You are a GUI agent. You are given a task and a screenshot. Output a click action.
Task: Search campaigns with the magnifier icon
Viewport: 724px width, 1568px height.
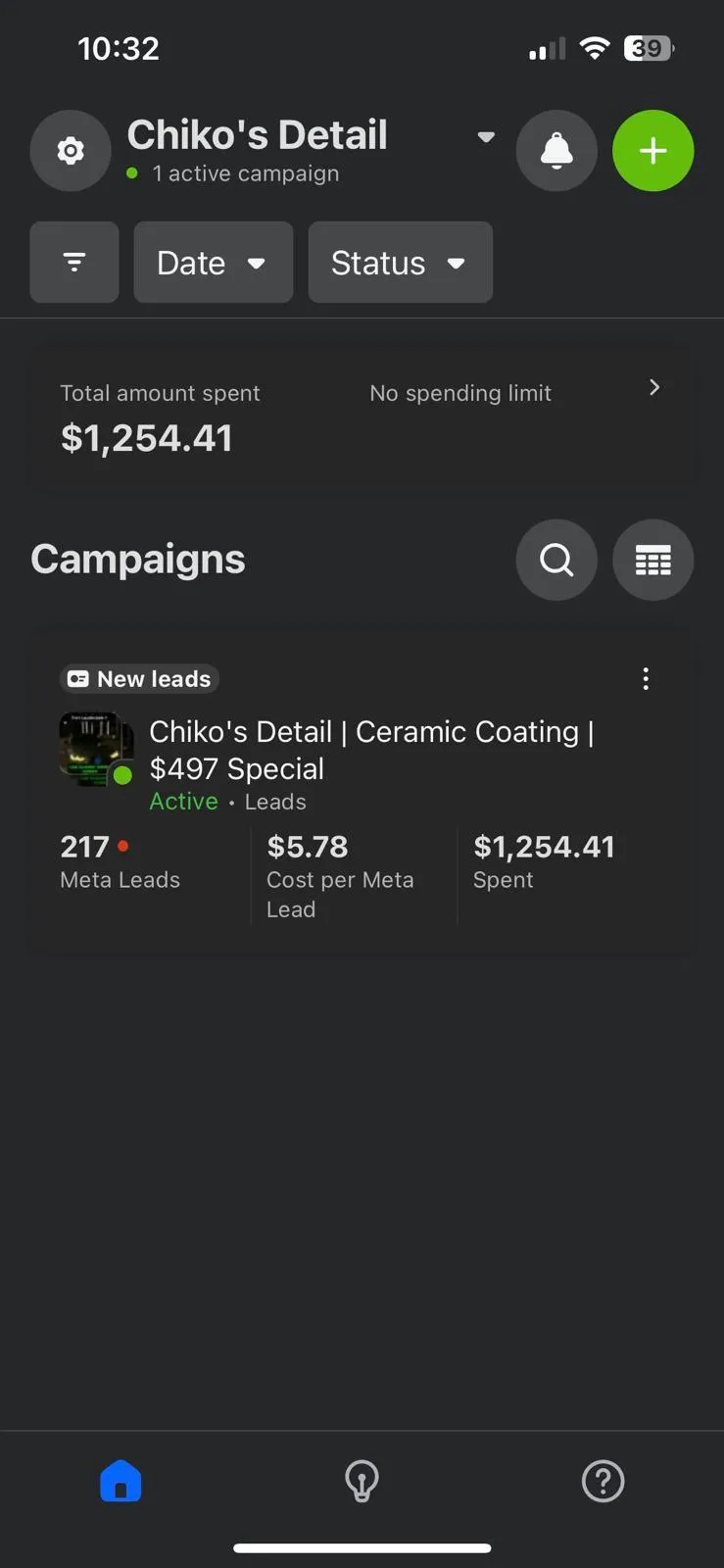[556, 560]
